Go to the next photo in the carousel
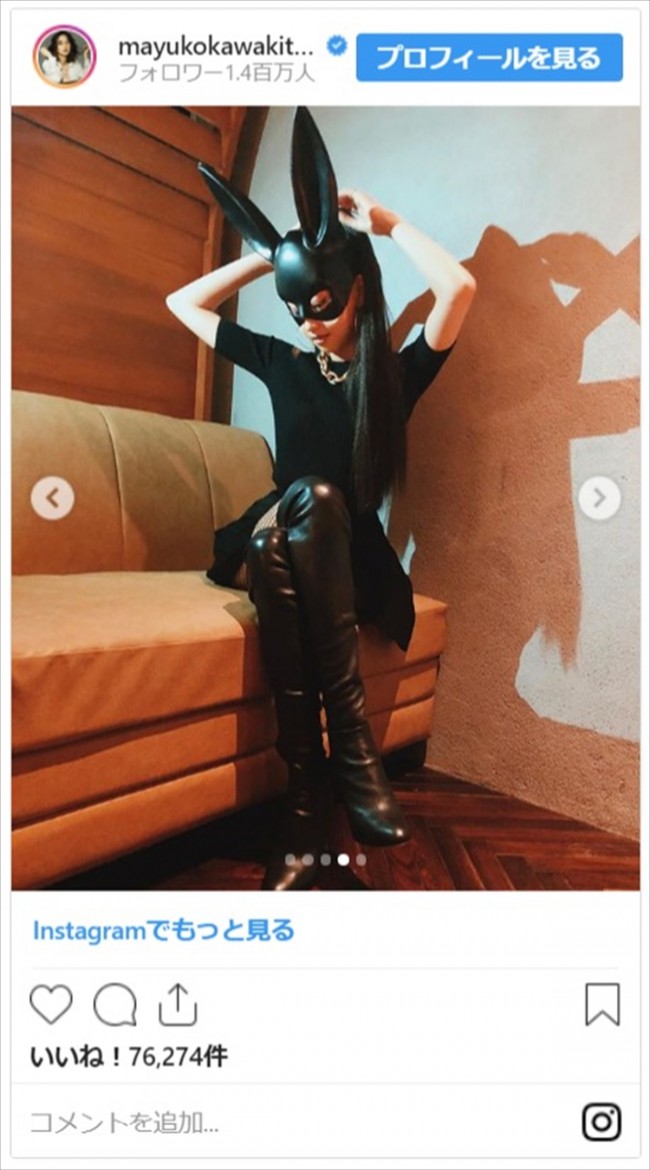650x1170 pixels. pos(599,497)
